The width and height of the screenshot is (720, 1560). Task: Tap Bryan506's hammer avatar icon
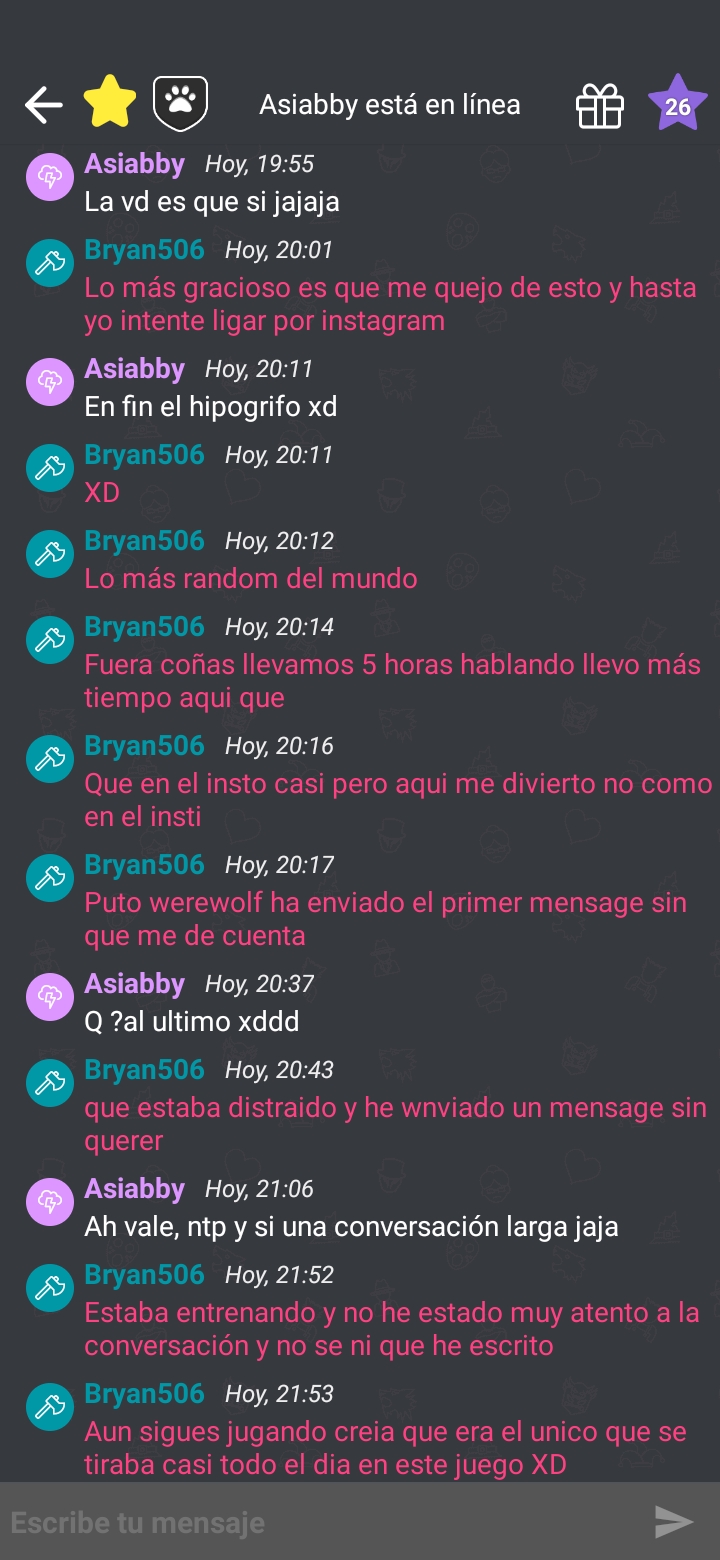tap(49, 262)
